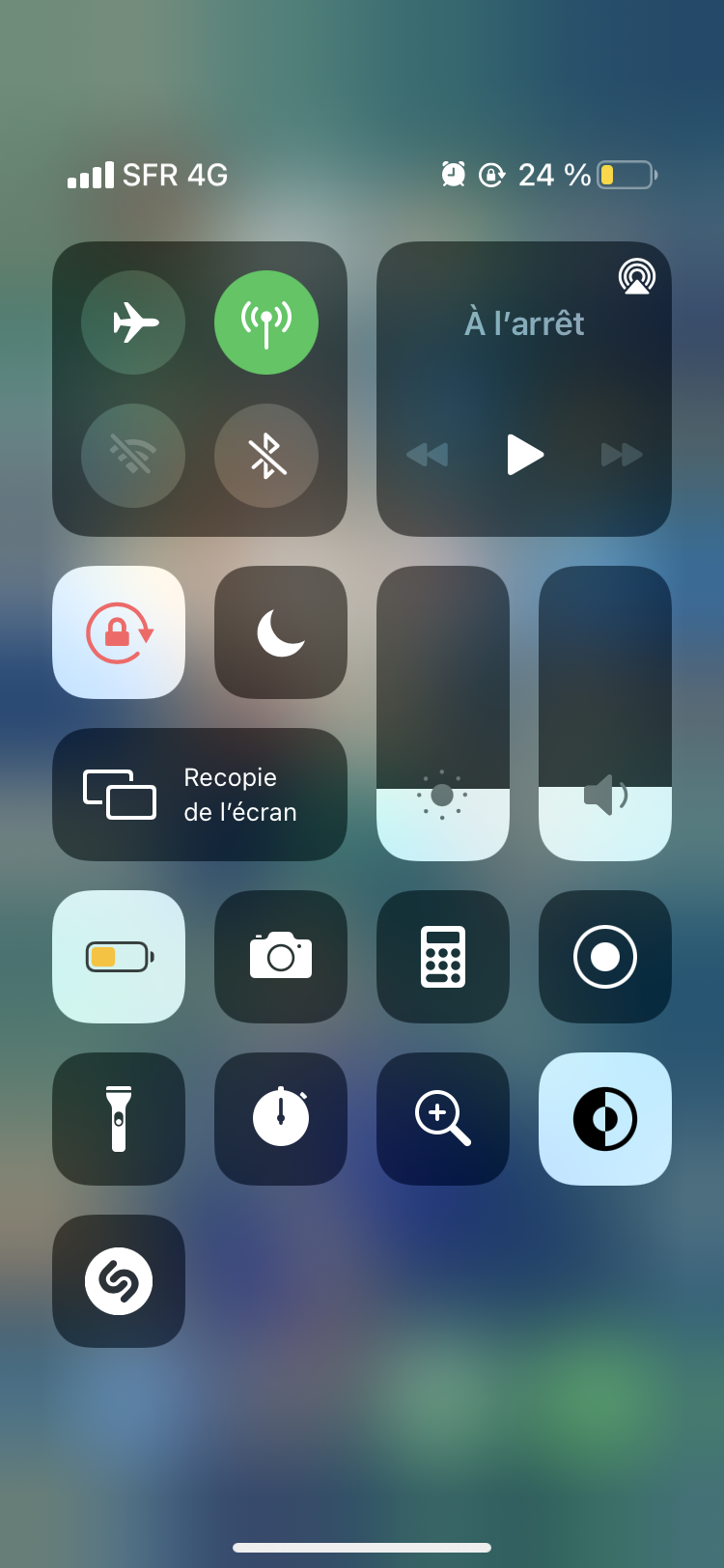The width and height of the screenshot is (724, 1568).
Task: Skip to the next track
Action: pyautogui.click(x=622, y=455)
